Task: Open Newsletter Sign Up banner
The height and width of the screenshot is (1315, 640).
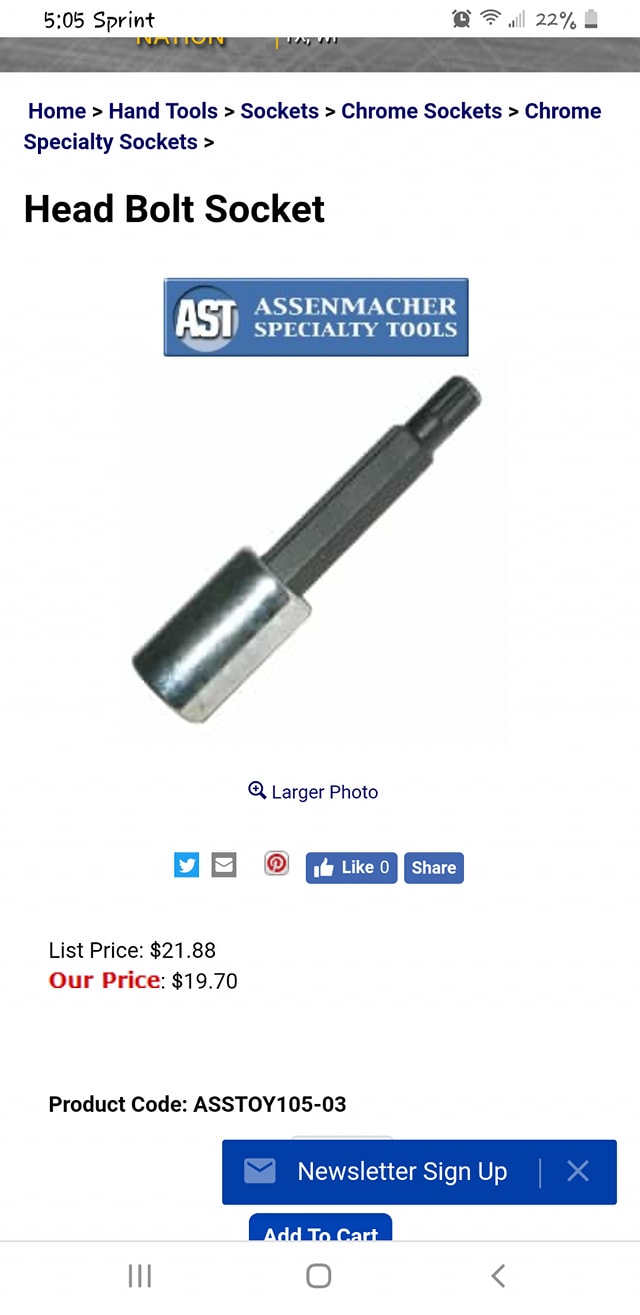Action: (400, 1172)
